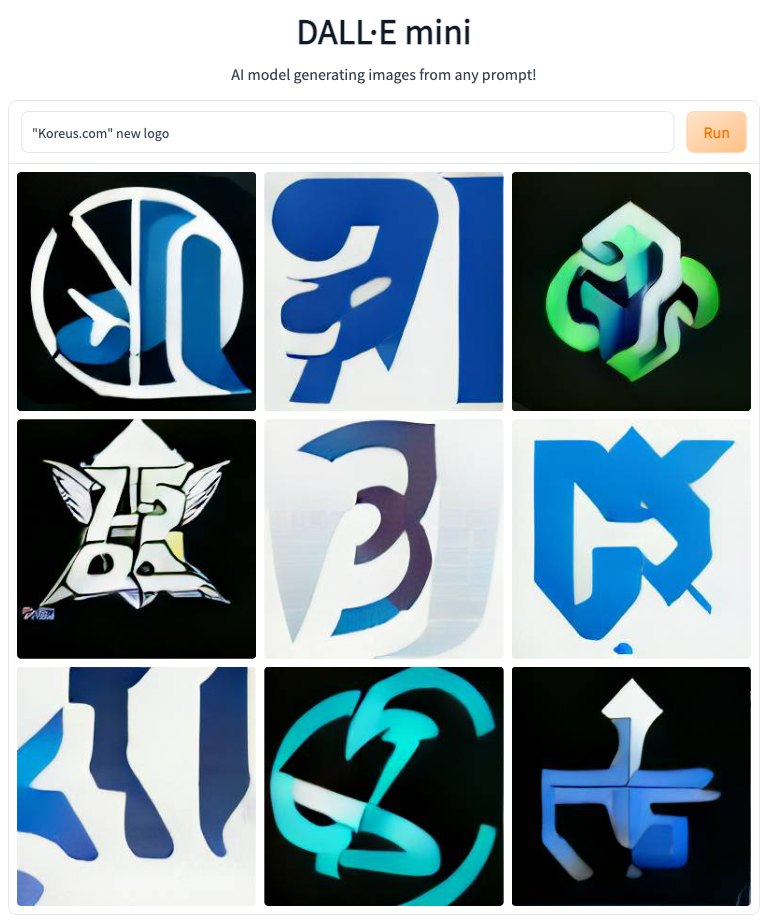Open the green and white knot logo image
Screen dimensions: 768x924
631,291
